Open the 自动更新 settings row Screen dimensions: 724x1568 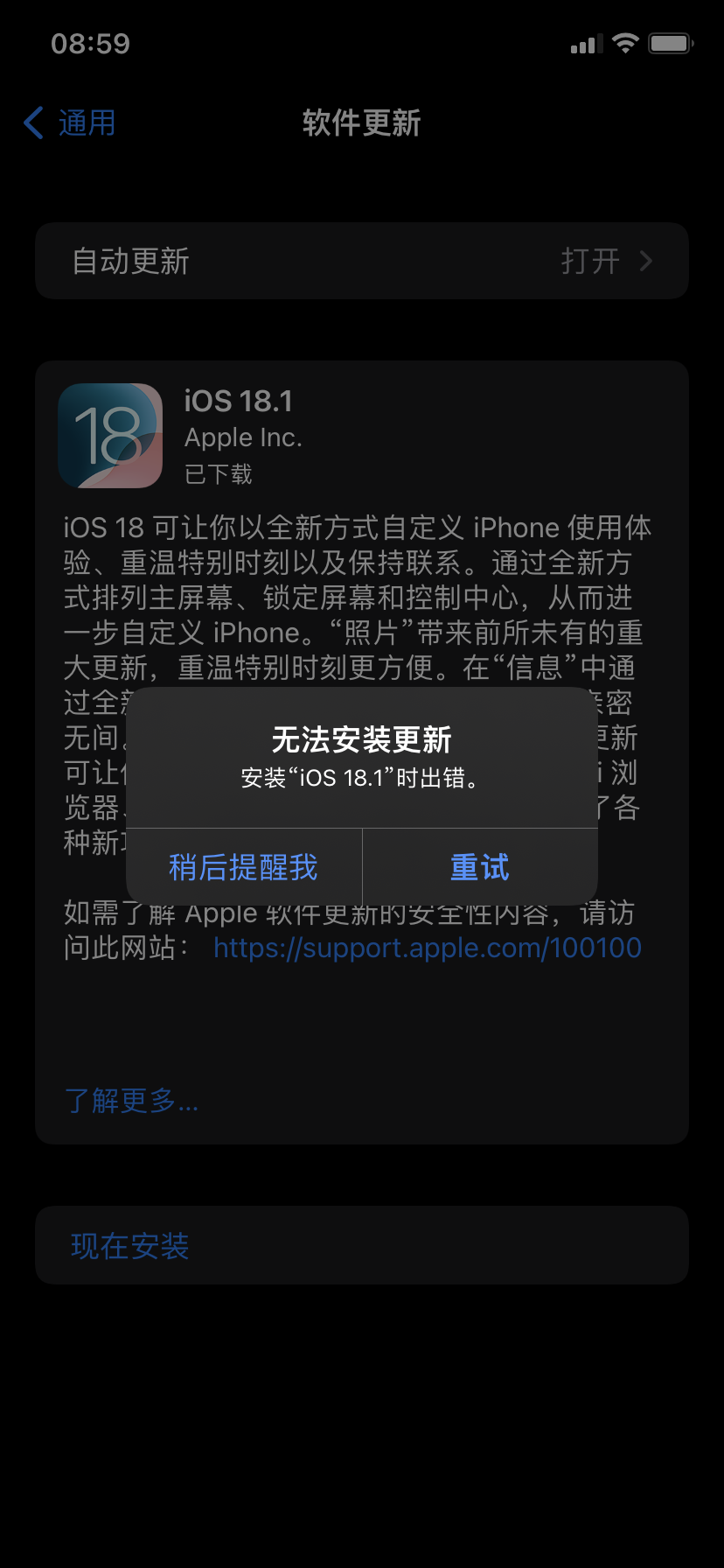click(x=362, y=261)
